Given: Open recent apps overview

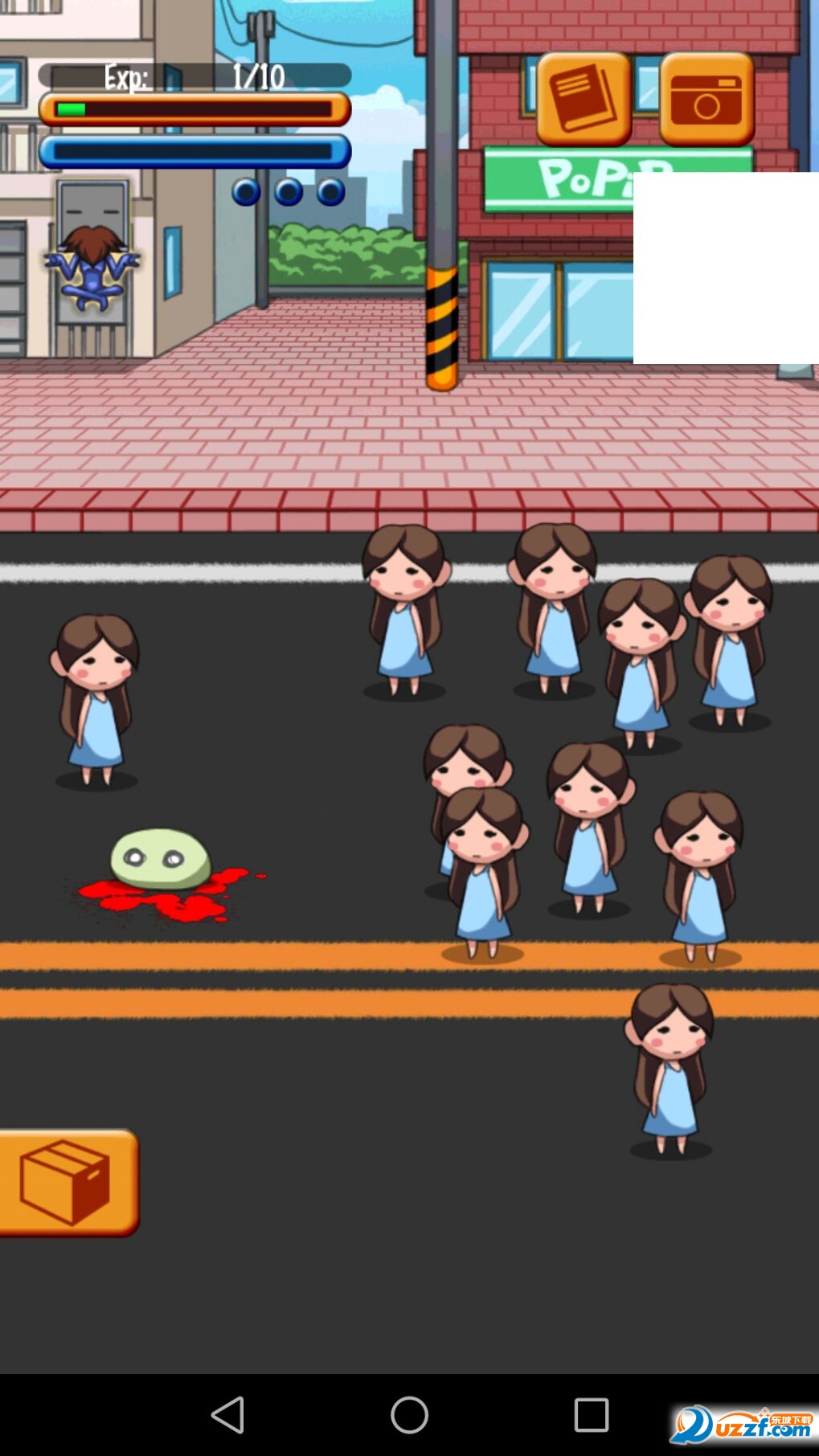Looking at the screenshot, I should click(591, 1414).
